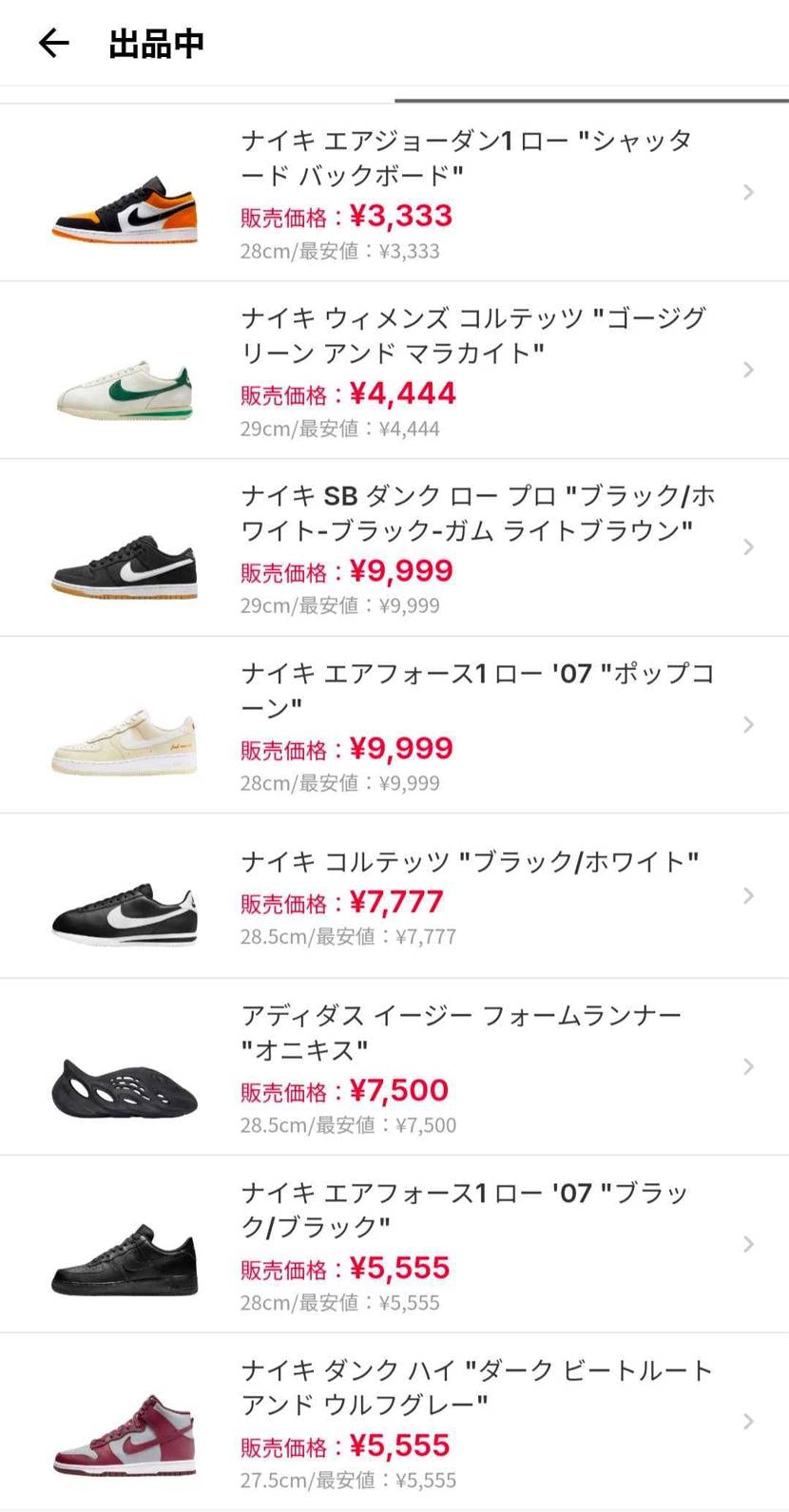The width and height of the screenshot is (789, 1512).
Task: Open the ナイキ コルテッツ ブラック/ホワイト listing
Action: pyautogui.click(x=394, y=896)
